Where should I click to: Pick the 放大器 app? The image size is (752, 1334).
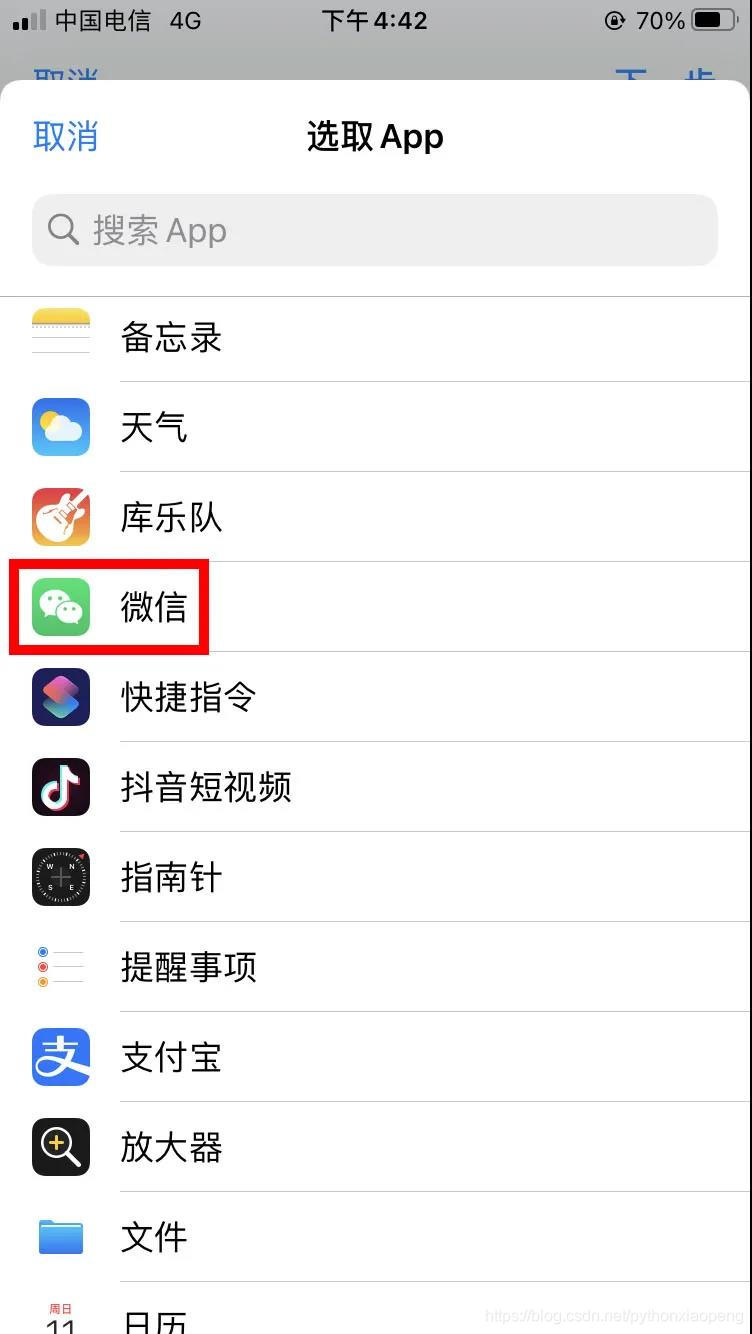click(x=170, y=1147)
